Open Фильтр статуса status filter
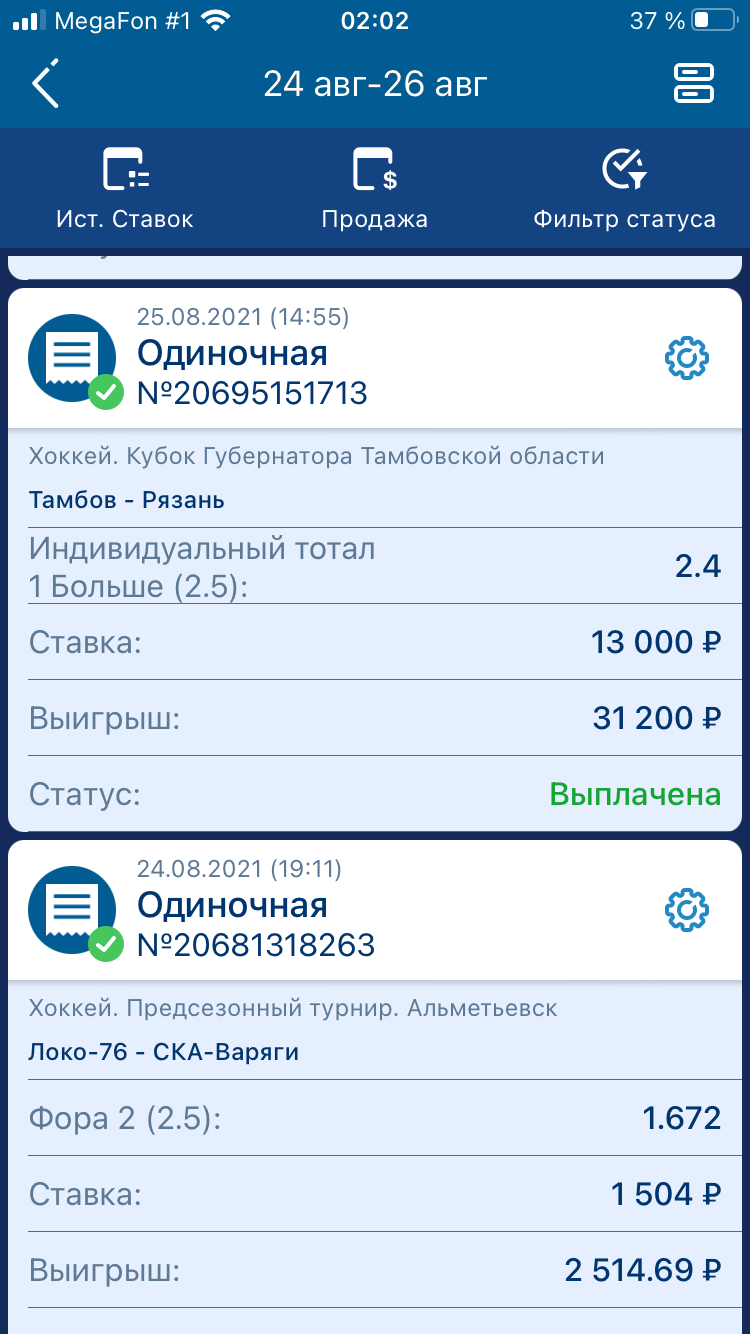Screen dimensions: 750x1334 [624, 190]
